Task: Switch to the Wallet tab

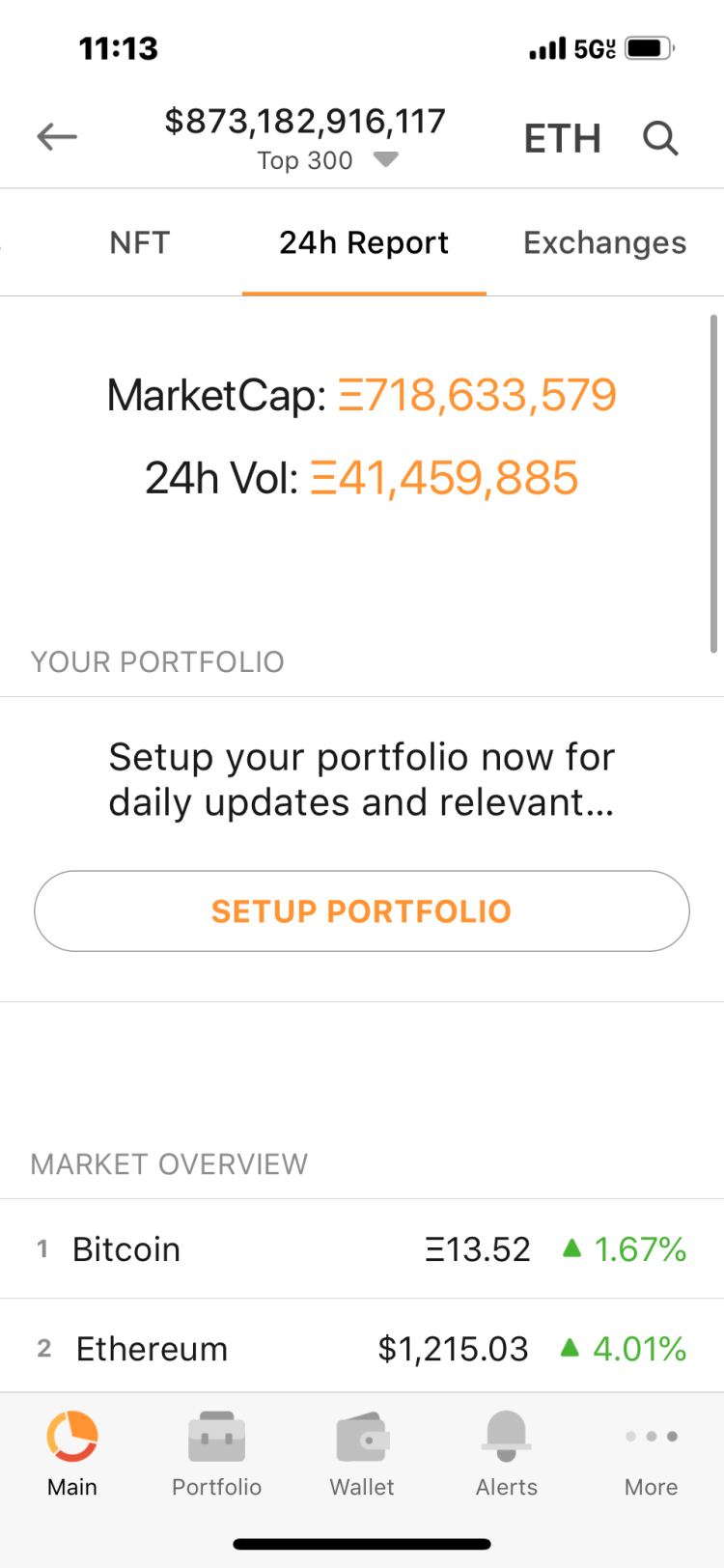Action: [362, 1454]
